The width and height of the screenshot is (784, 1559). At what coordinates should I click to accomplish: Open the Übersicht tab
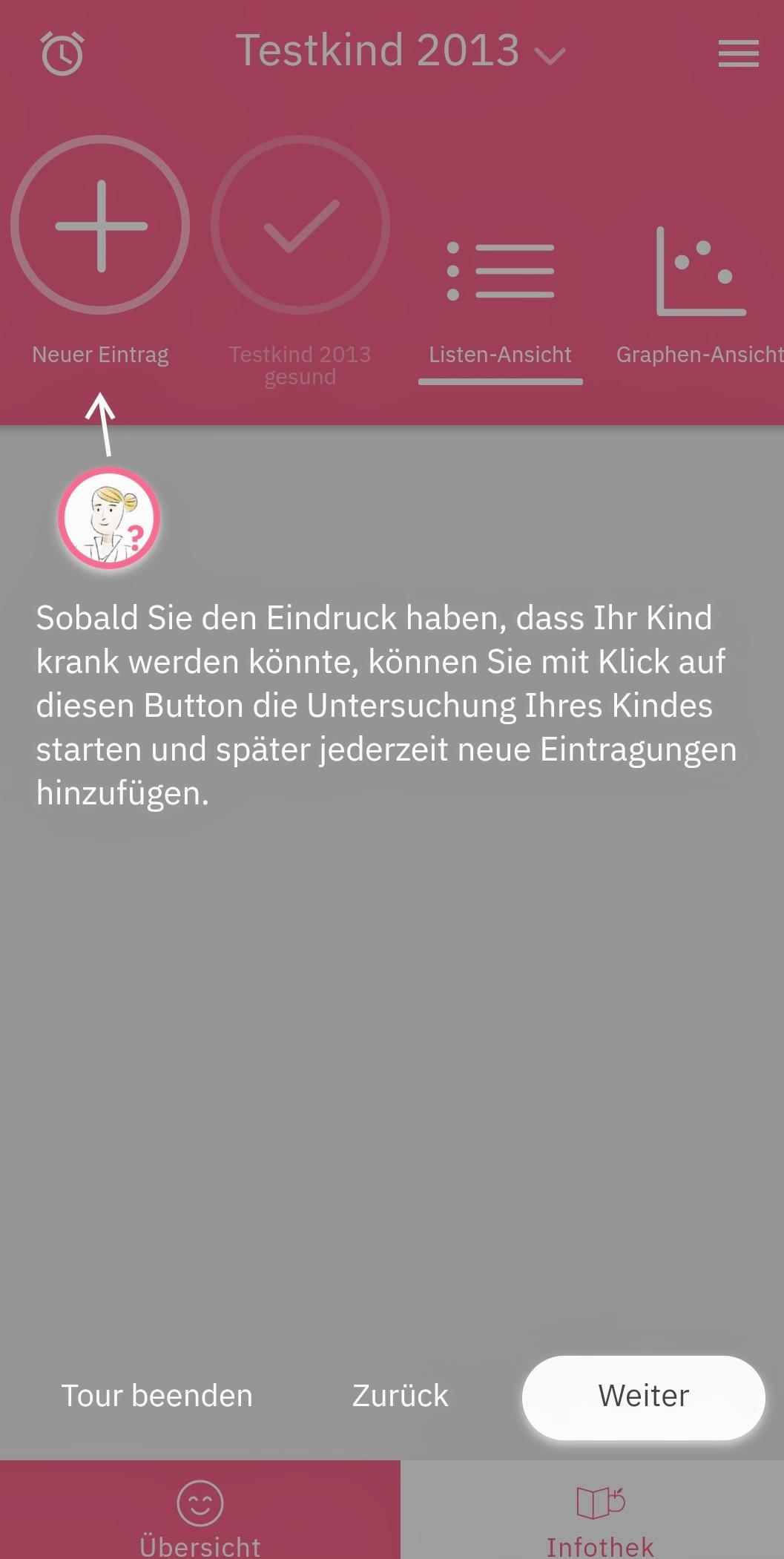[x=200, y=1514]
